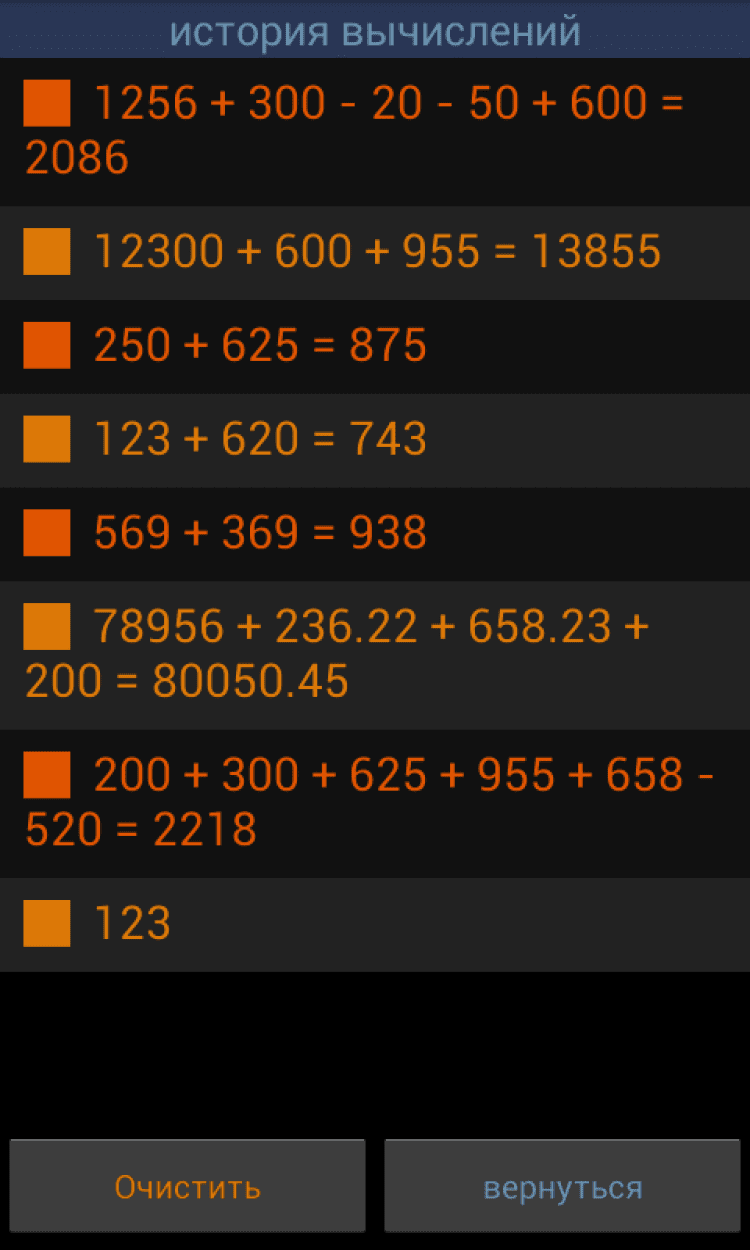Open the history entry equal to 13855
750x1250 pixels.
(376, 252)
